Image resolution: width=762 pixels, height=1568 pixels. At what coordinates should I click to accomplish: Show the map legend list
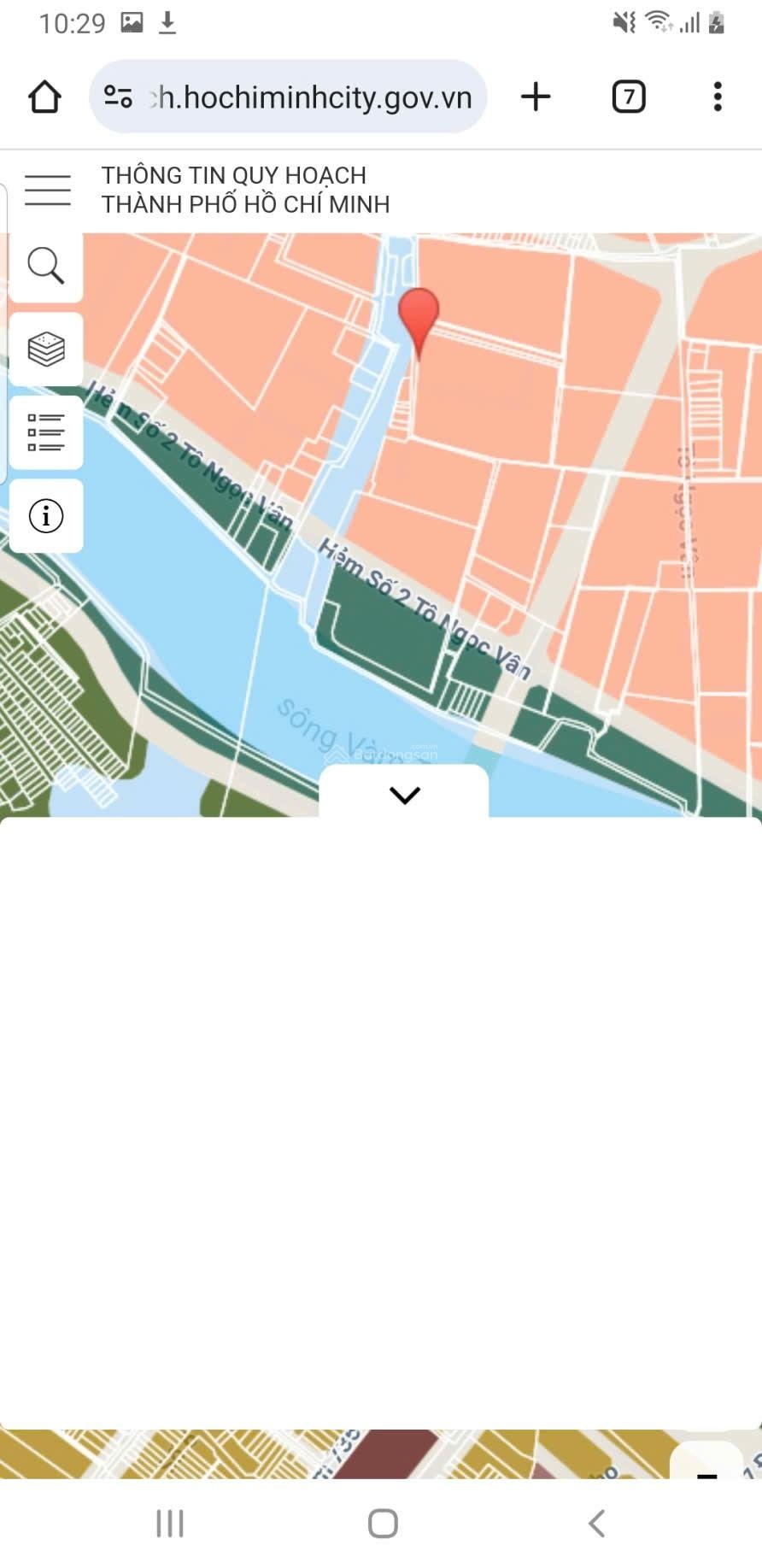pos(46,432)
